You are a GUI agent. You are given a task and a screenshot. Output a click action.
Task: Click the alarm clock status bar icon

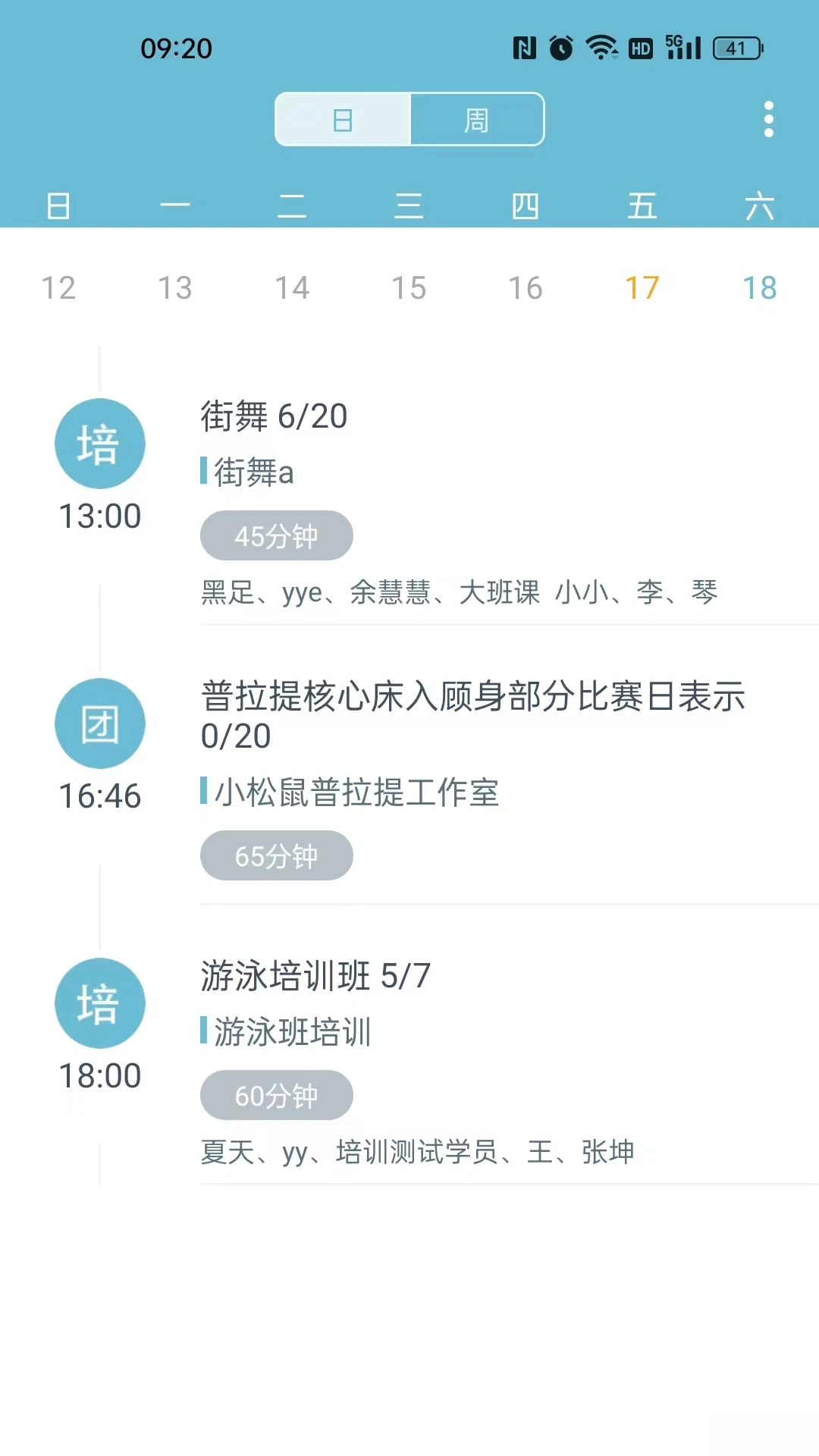click(559, 48)
